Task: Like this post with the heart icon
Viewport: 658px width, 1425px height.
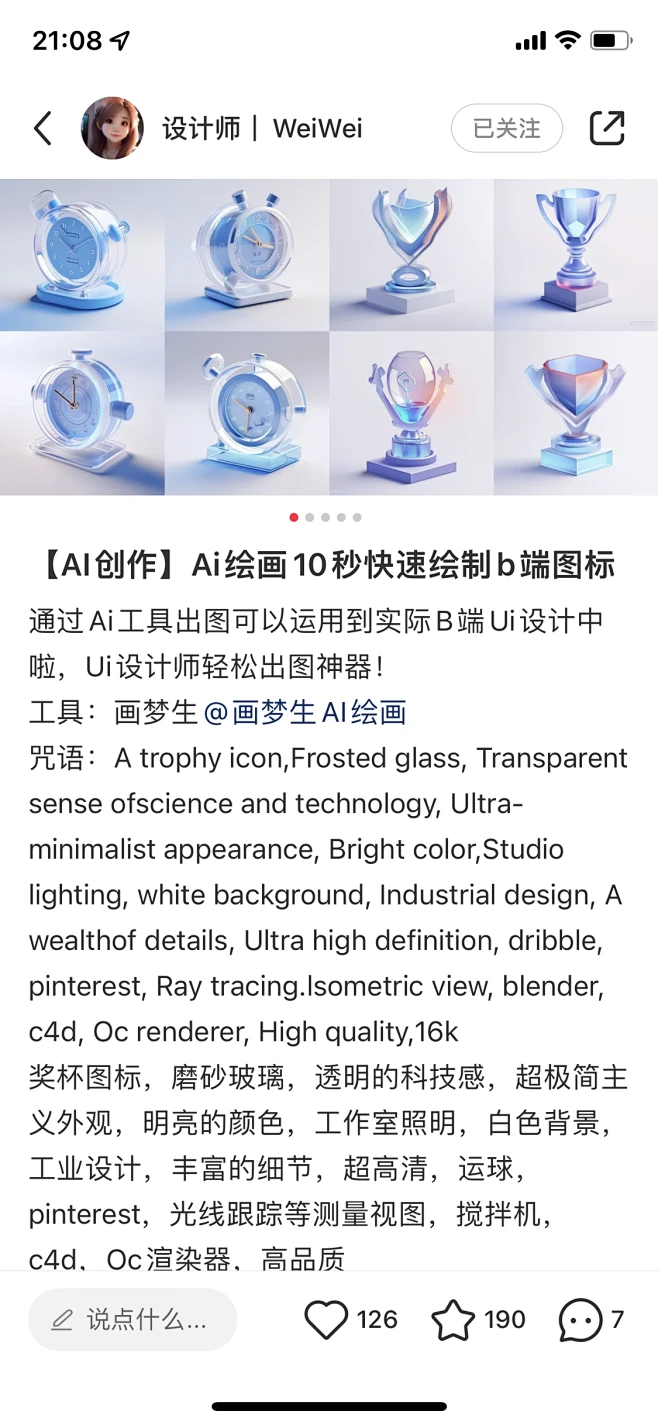Action: pos(326,1320)
